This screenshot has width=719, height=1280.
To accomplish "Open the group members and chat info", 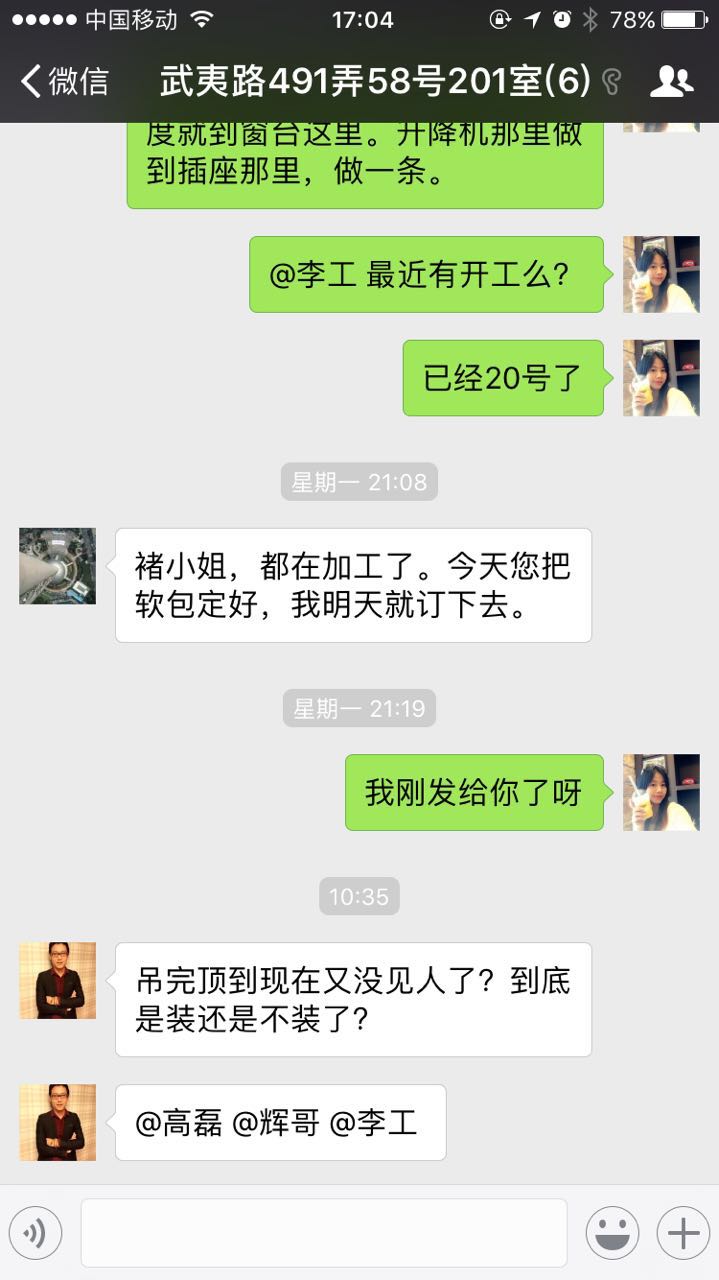I will (671, 82).
